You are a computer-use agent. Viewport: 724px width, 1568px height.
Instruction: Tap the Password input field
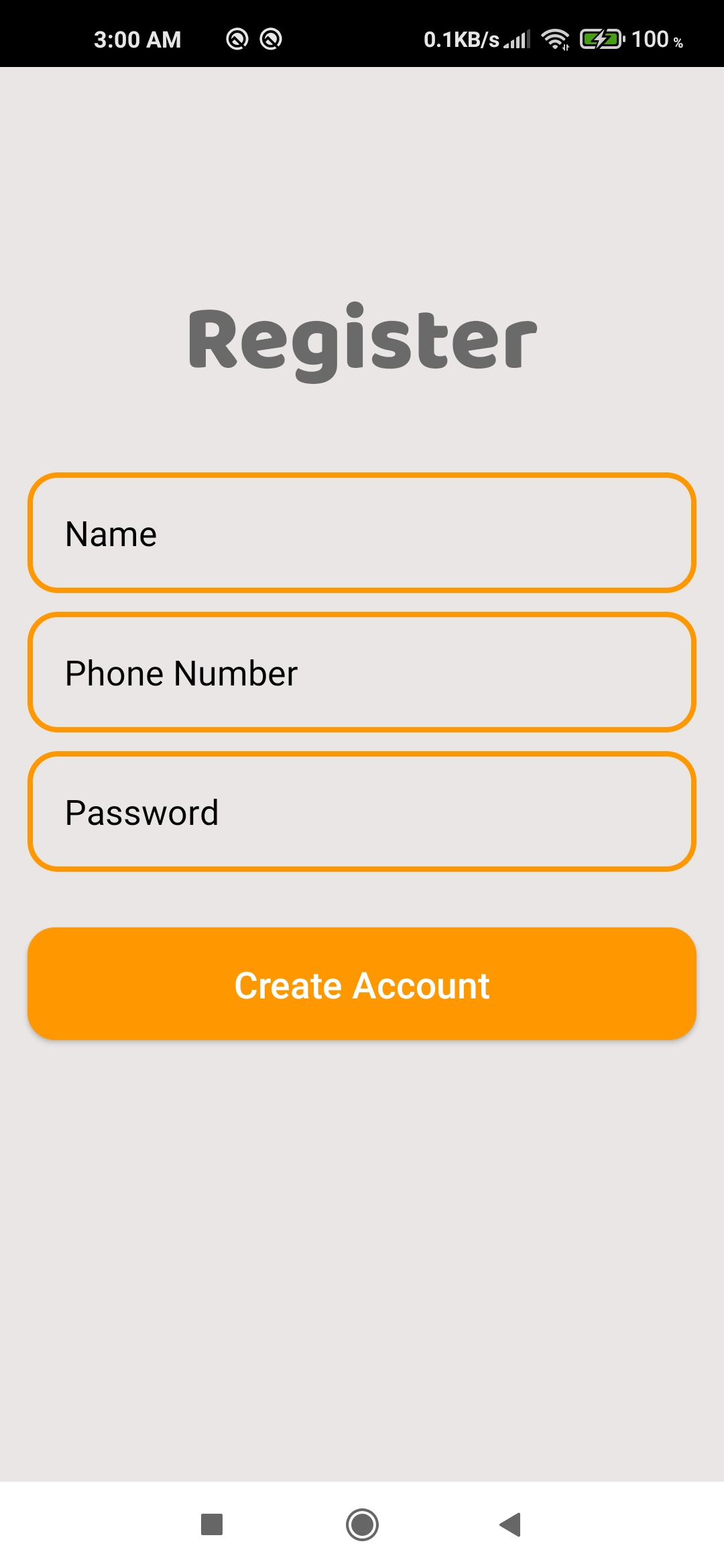(362, 812)
